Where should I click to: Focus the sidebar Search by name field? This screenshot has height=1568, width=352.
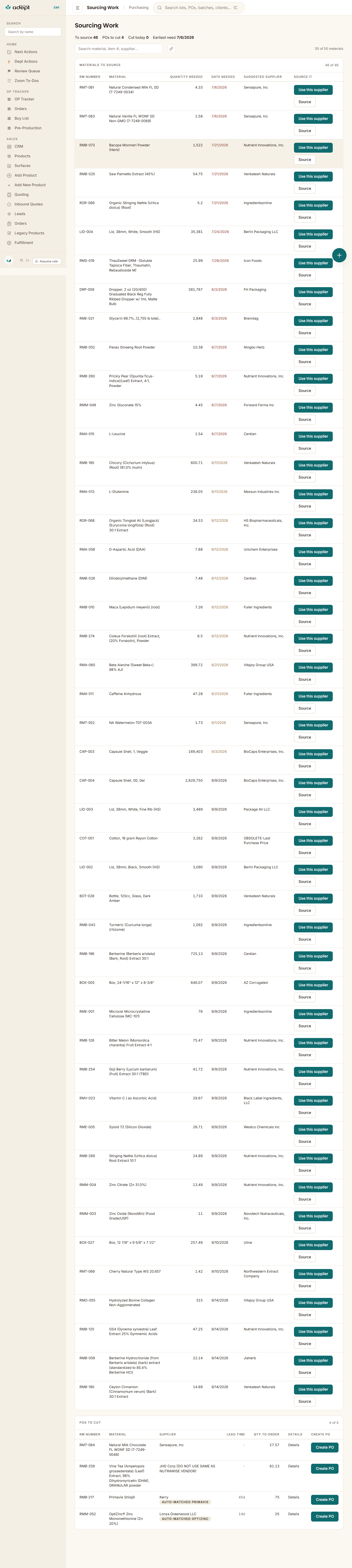point(33,32)
